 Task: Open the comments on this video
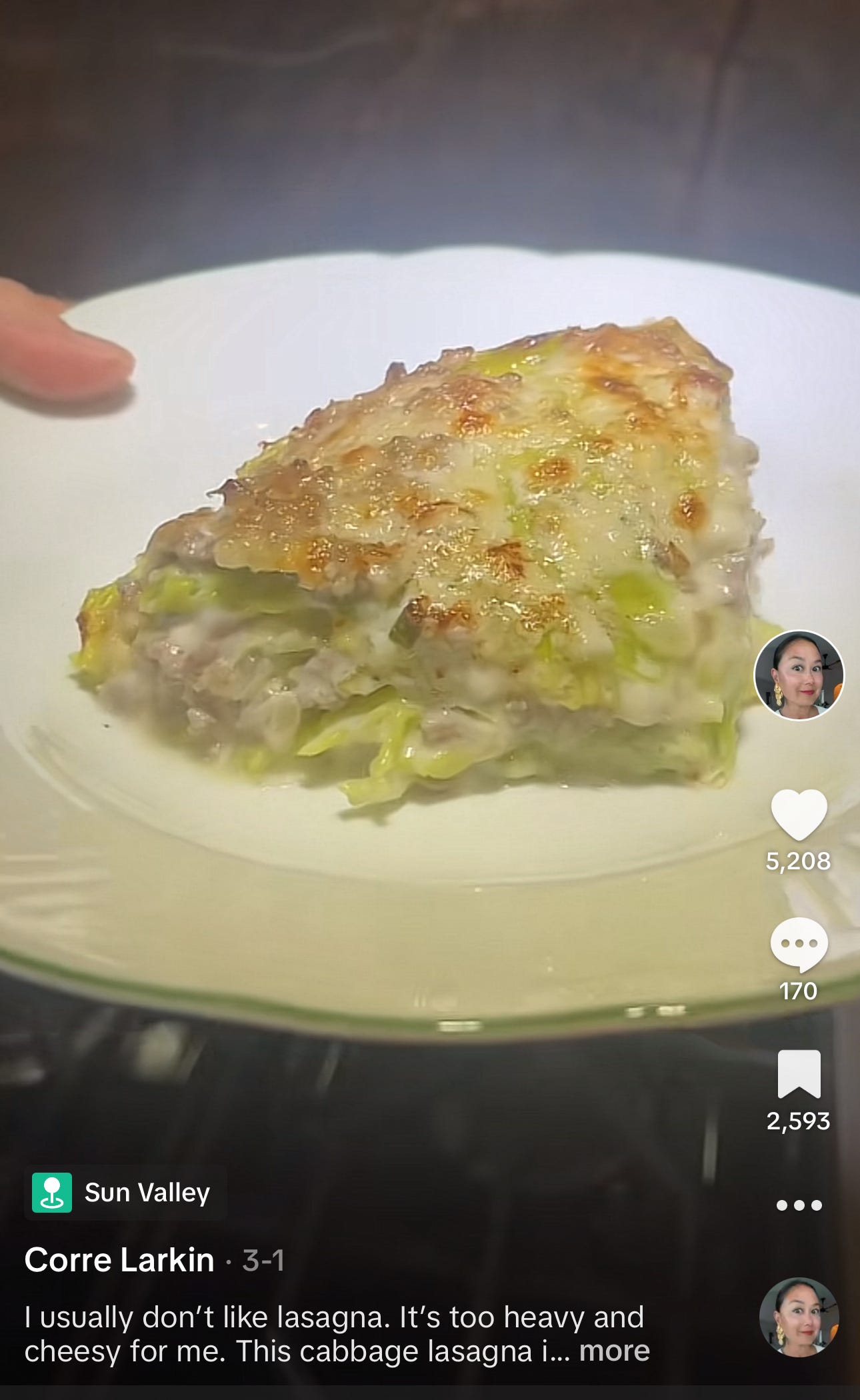click(799, 944)
